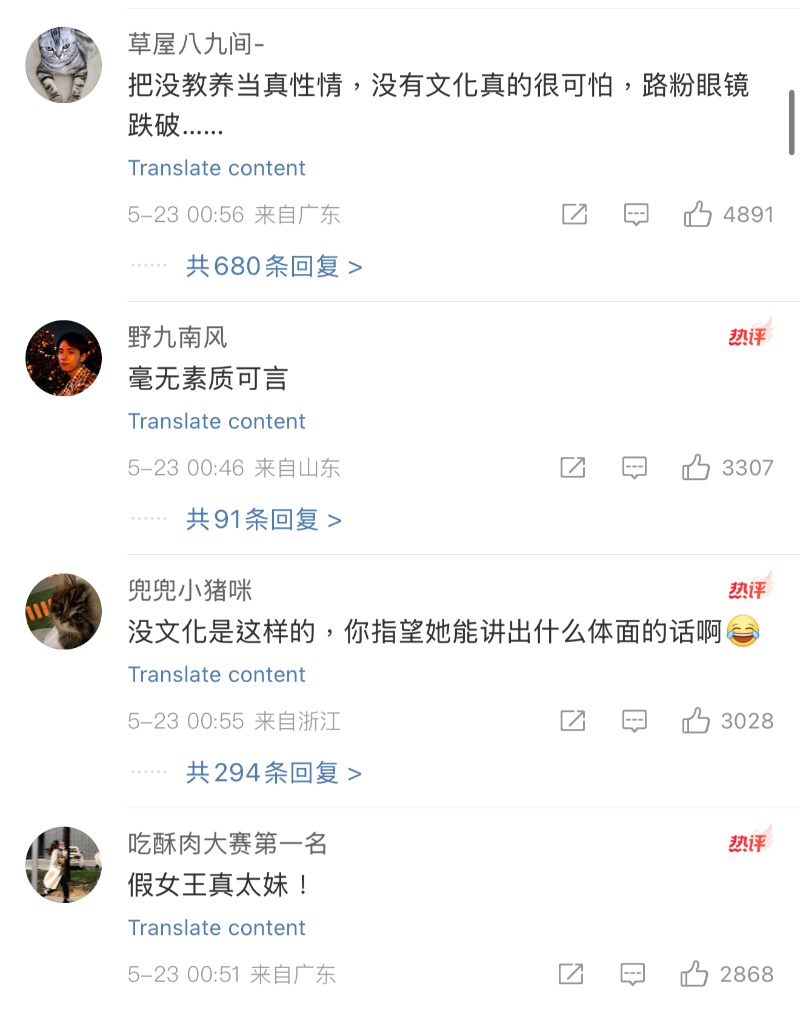Expand 共680条回复 replies
Viewport: 800px width, 1010px height.
274,266
